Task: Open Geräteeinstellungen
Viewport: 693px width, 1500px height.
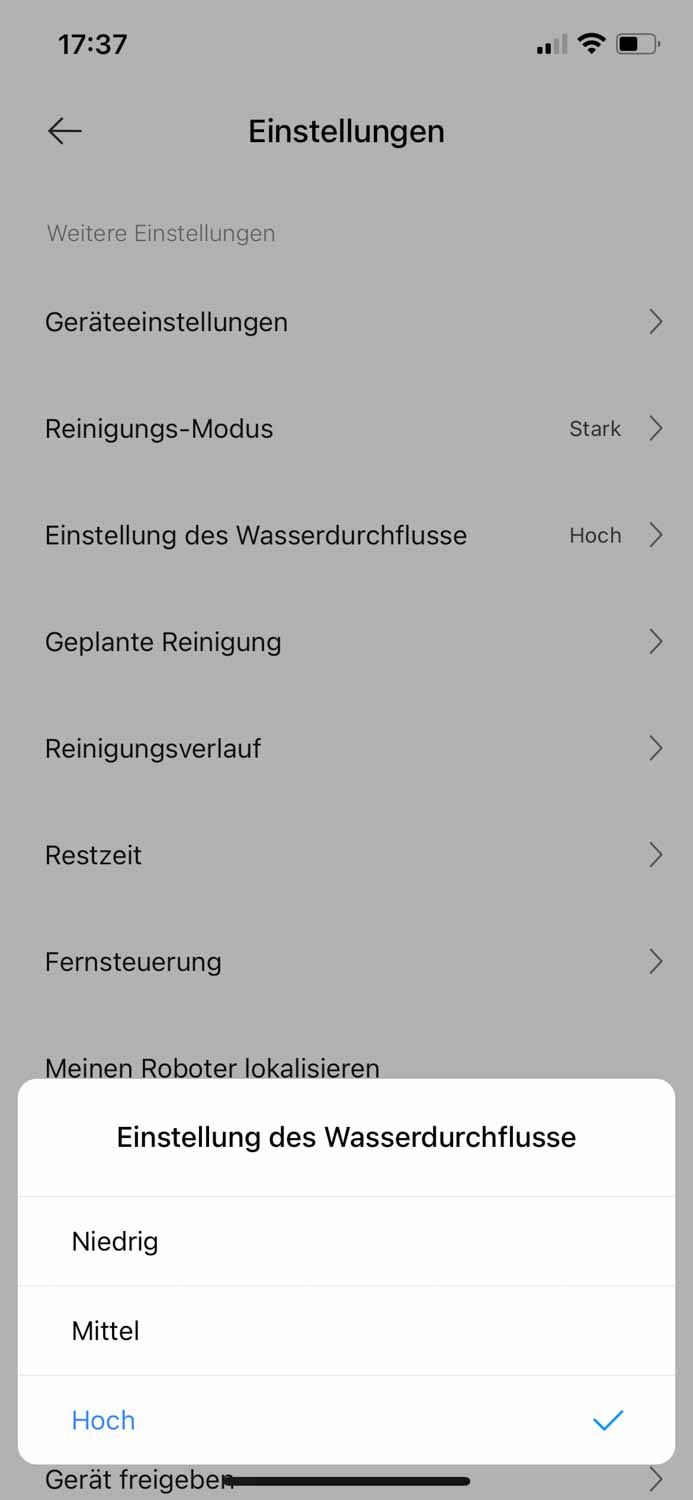Action: click(346, 322)
